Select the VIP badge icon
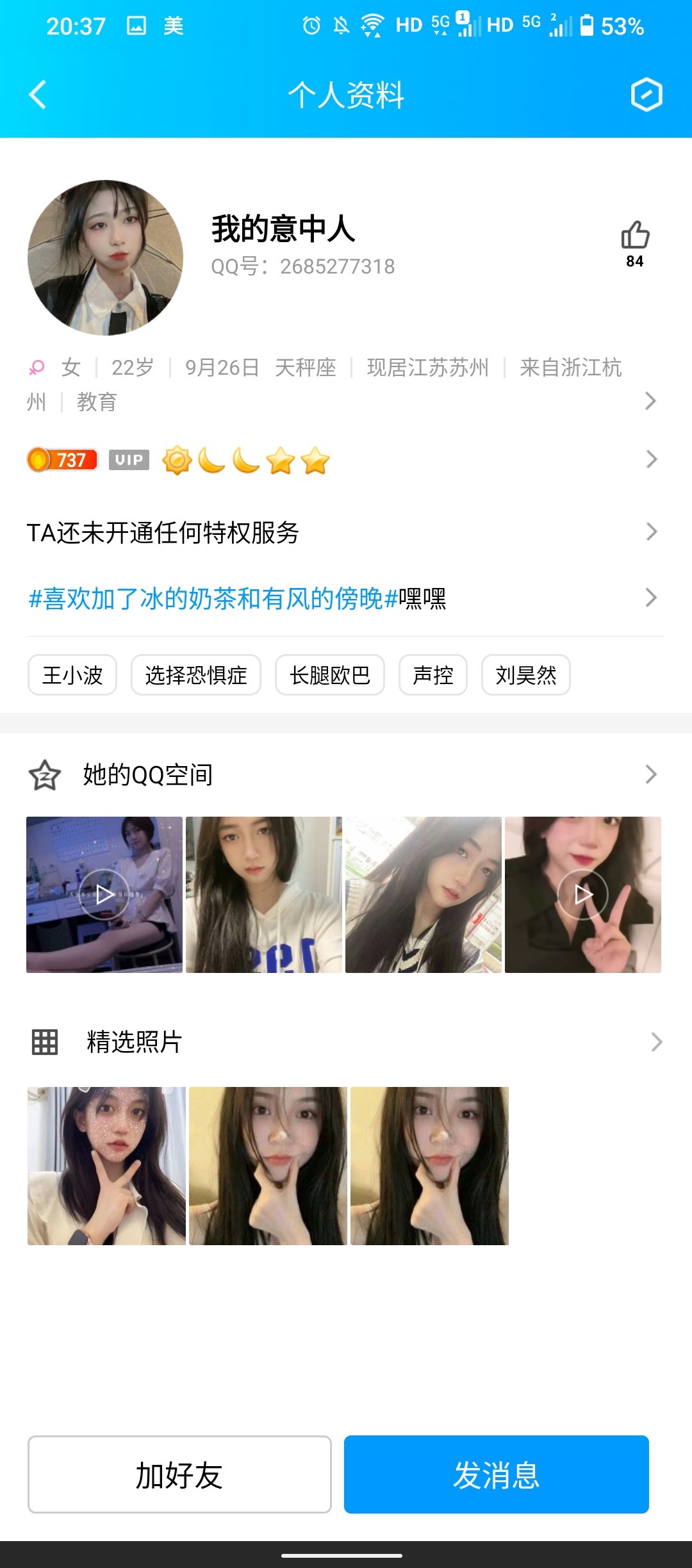Viewport: 692px width, 1568px height. coord(129,460)
